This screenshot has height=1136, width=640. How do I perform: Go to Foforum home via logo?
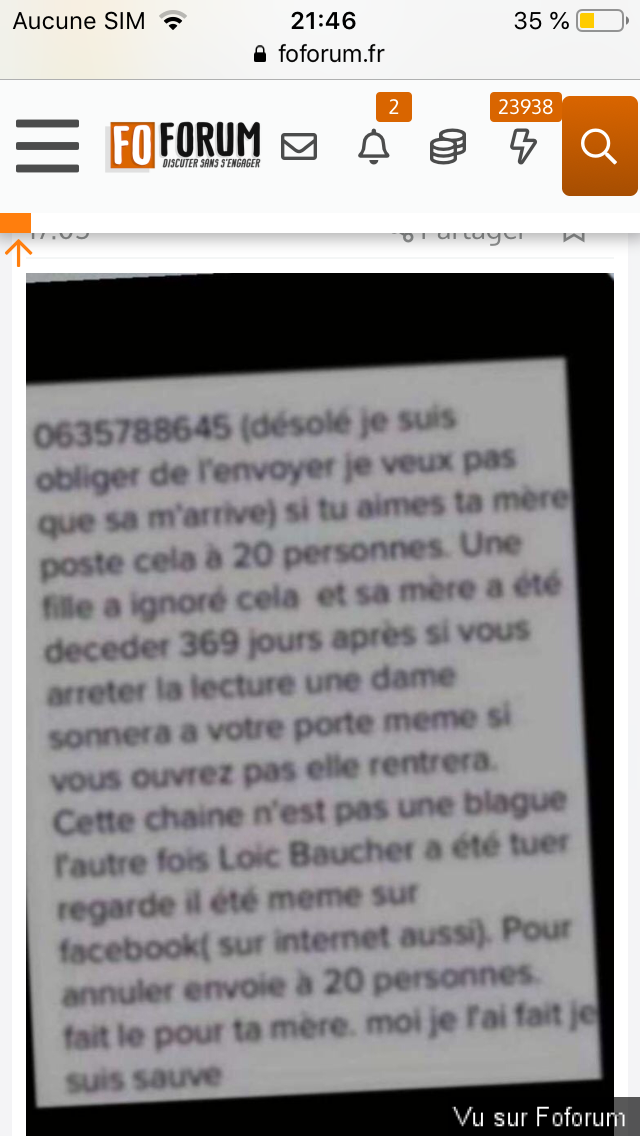[x=183, y=146]
